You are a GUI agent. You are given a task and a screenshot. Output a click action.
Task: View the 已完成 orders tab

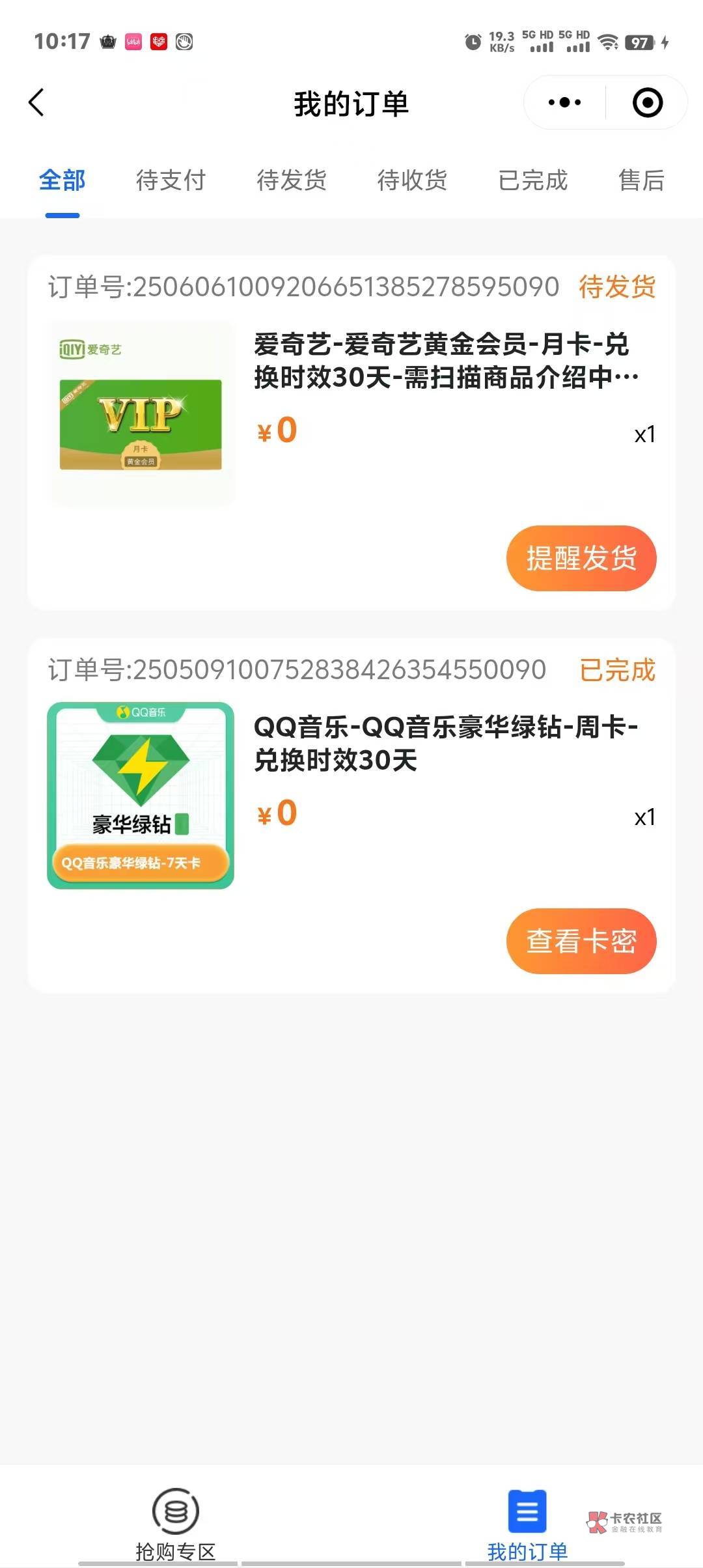(x=533, y=180)
